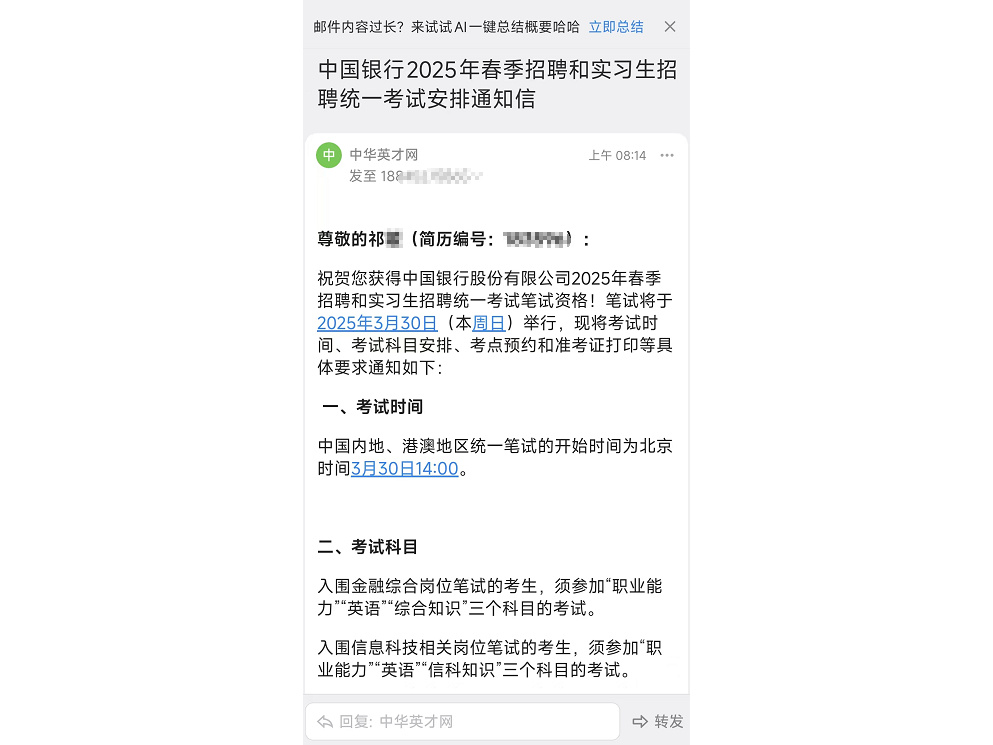Open sender 中华英才网 details
This screenshot has height=745, width=993.
coord(383,155)
